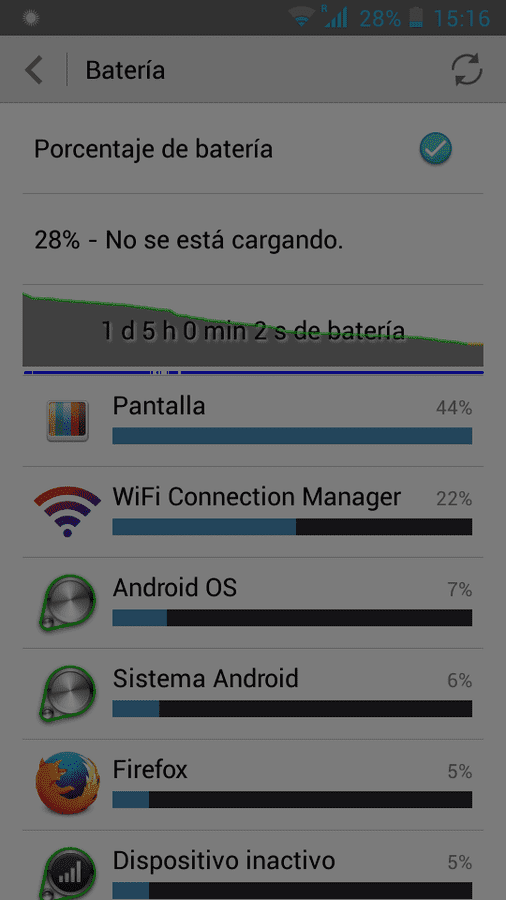This screenshot has height=900, width=506.
Task: Show Firefox battery usage details
Action: [x=253, y=785]
